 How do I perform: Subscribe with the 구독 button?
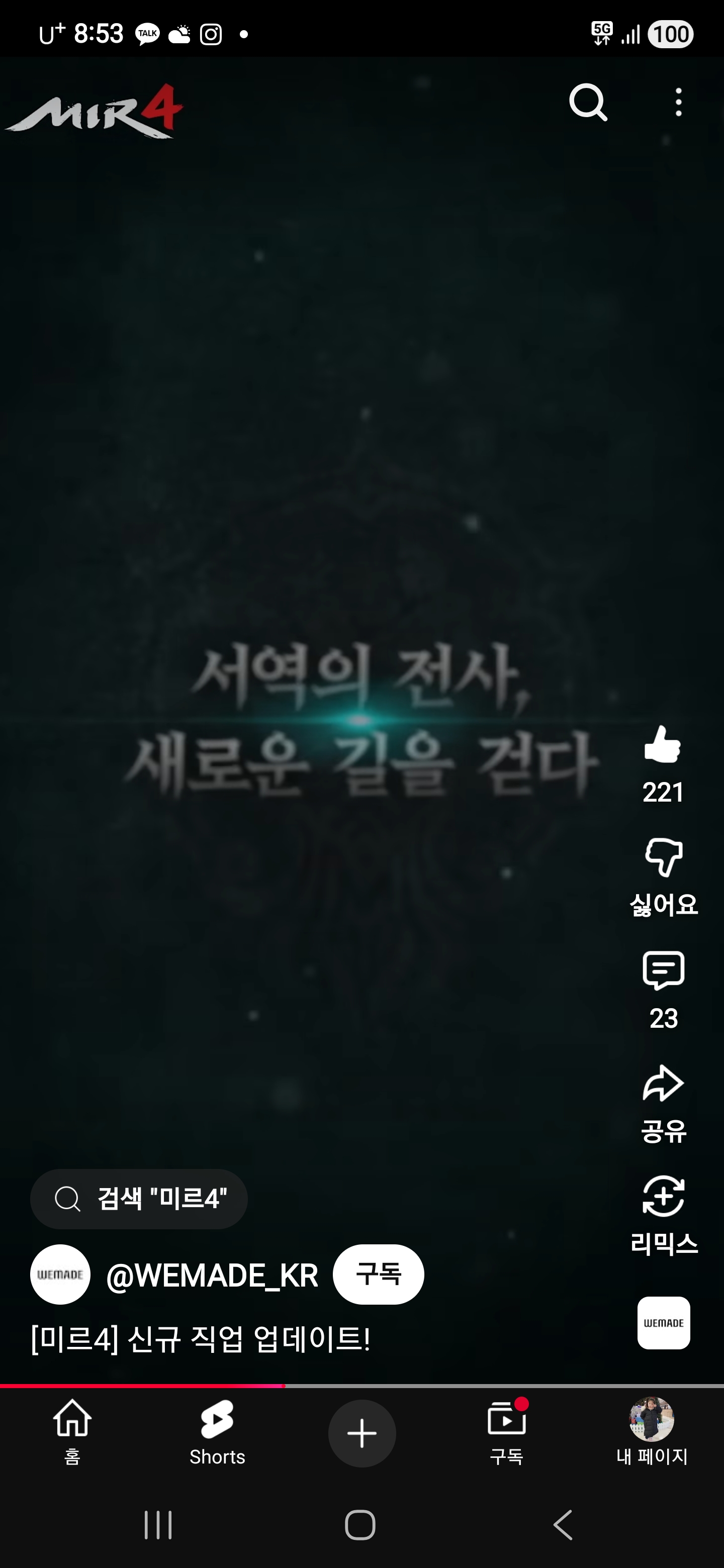pyautogui.click(x=378, y=1274)
